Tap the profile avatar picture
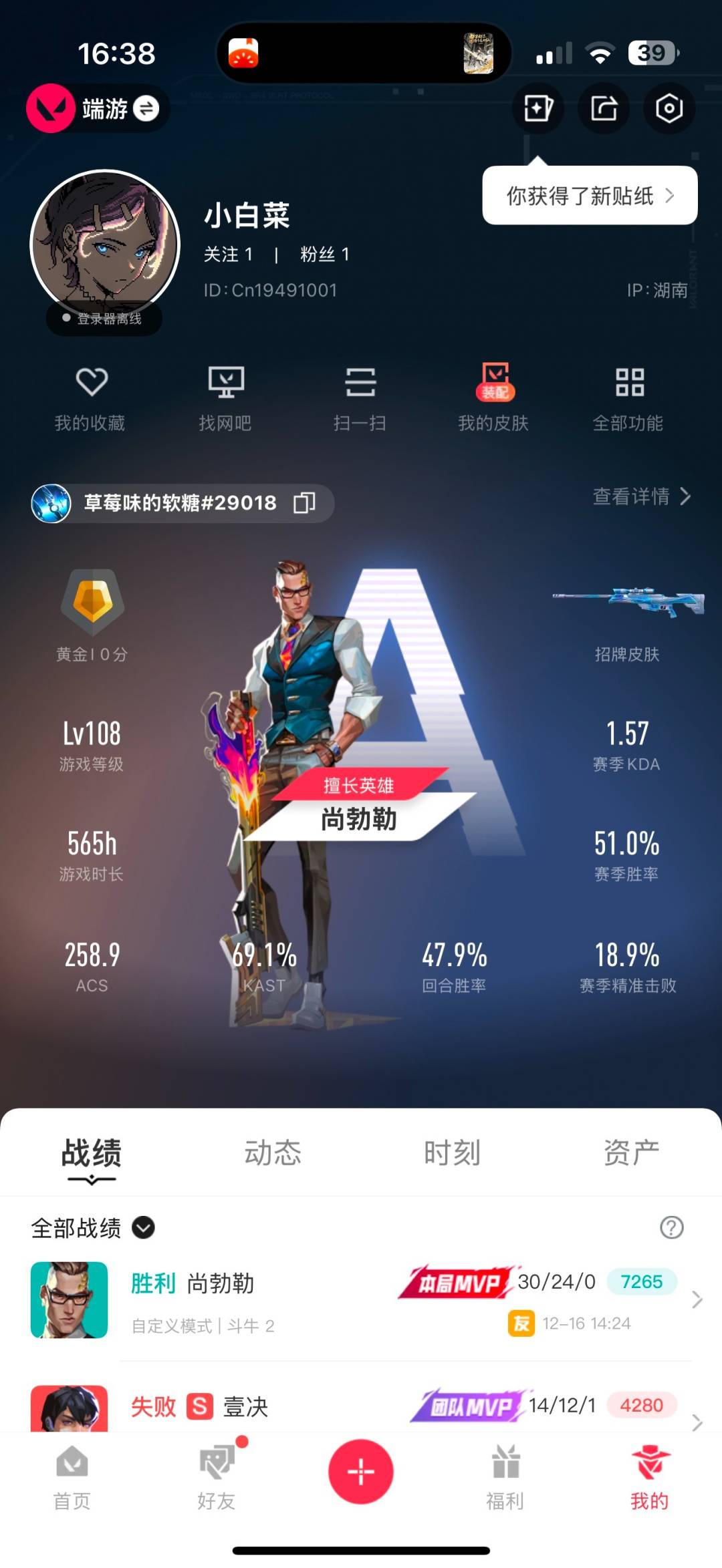The height and width of the screenshot is (1568, 722). pyautogui.click(x=105, y=245)
